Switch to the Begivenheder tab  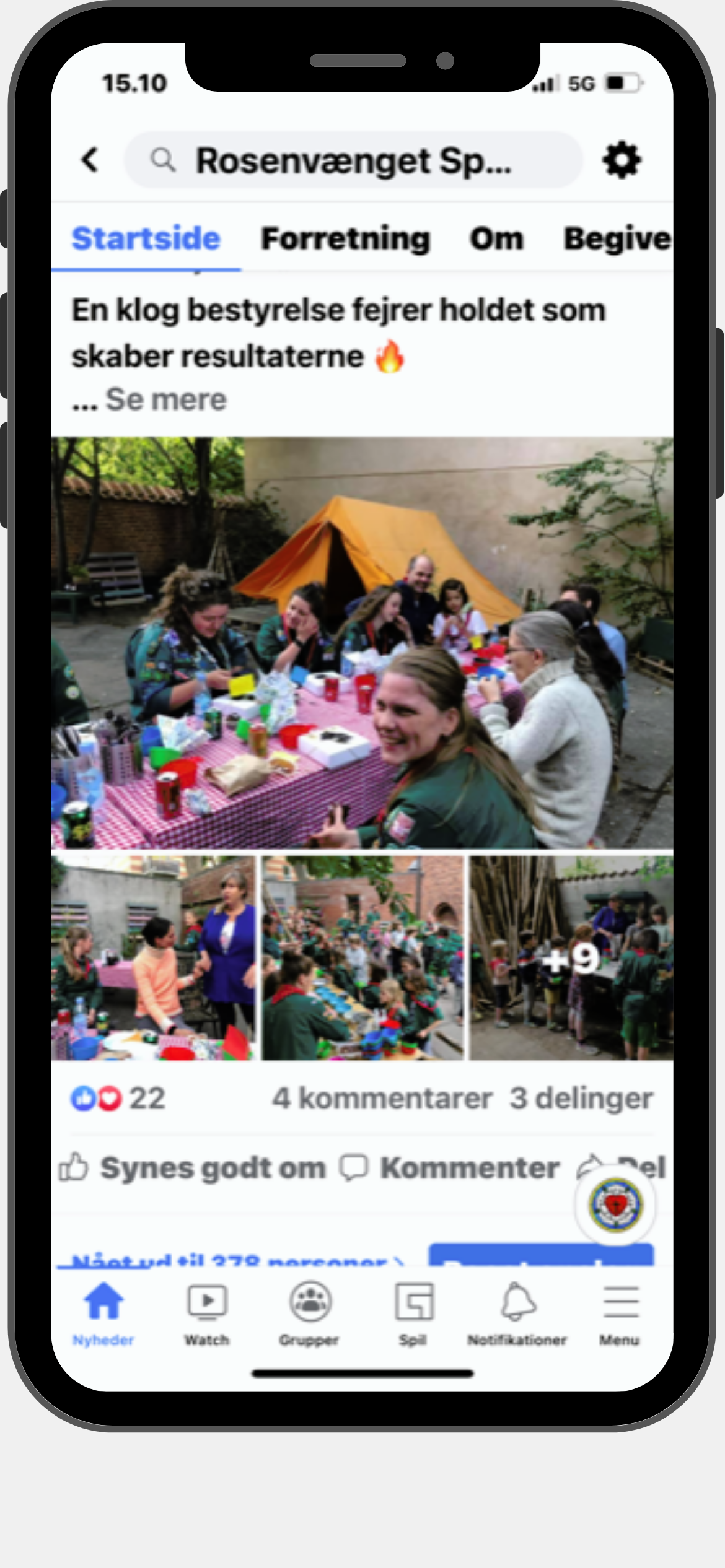pyautogui.click(x=617, y=239)
